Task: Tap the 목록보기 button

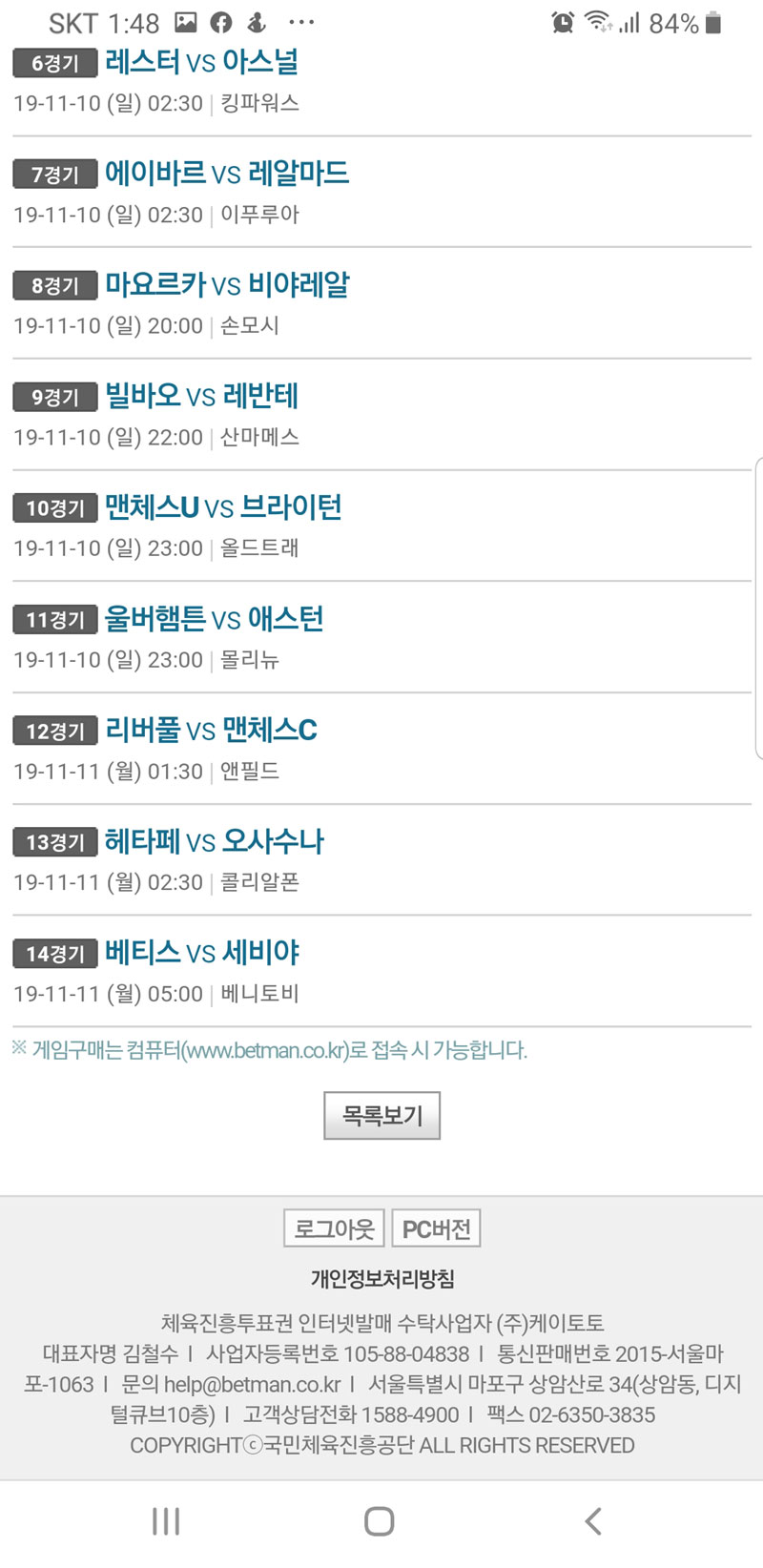Action: (x=381, y=1115)
